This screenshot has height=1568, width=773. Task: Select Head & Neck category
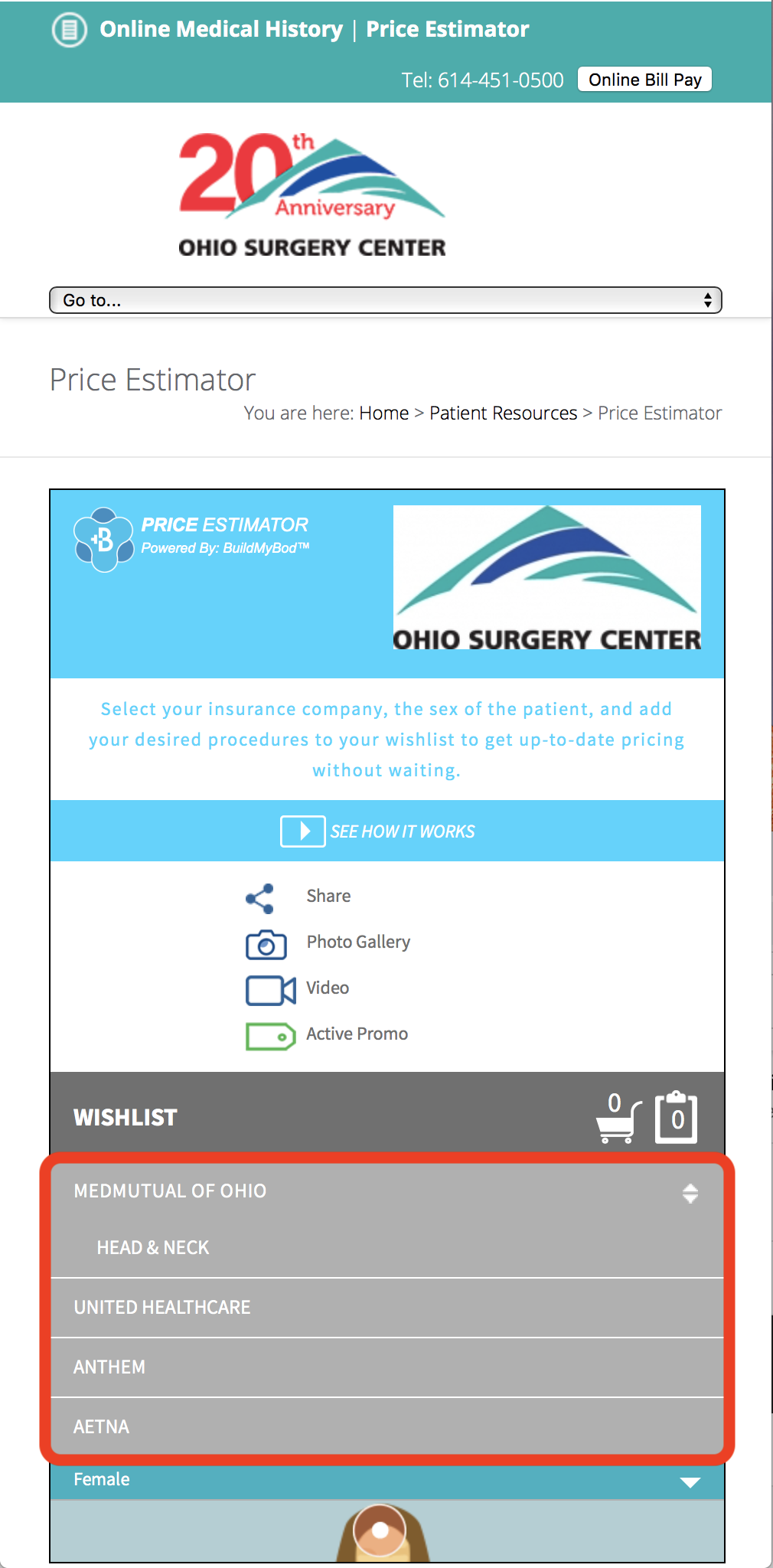(x=153, y=1248)
